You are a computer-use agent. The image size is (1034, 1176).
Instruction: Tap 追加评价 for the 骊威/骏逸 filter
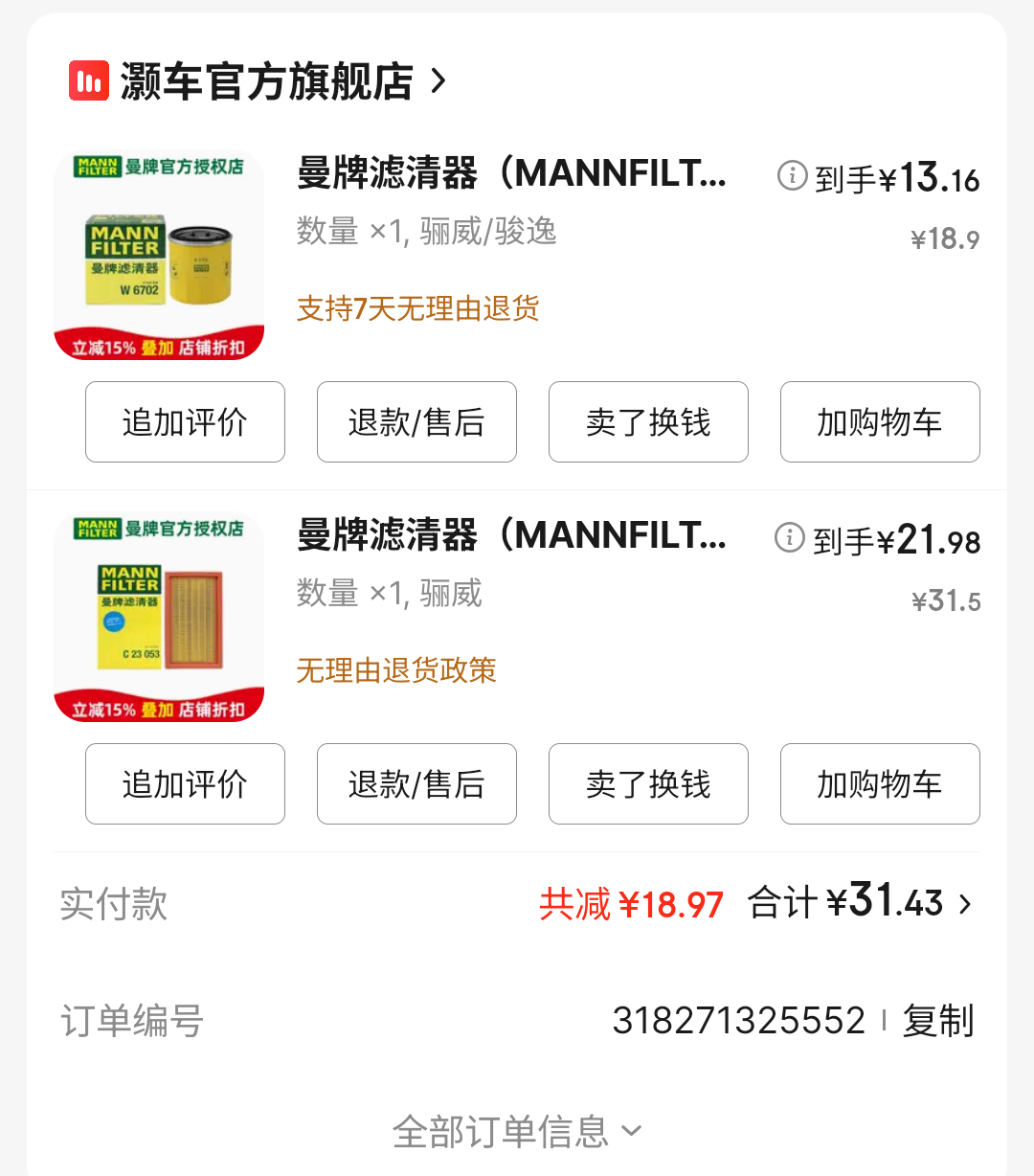pyautogui.click(x=185, y=422)
